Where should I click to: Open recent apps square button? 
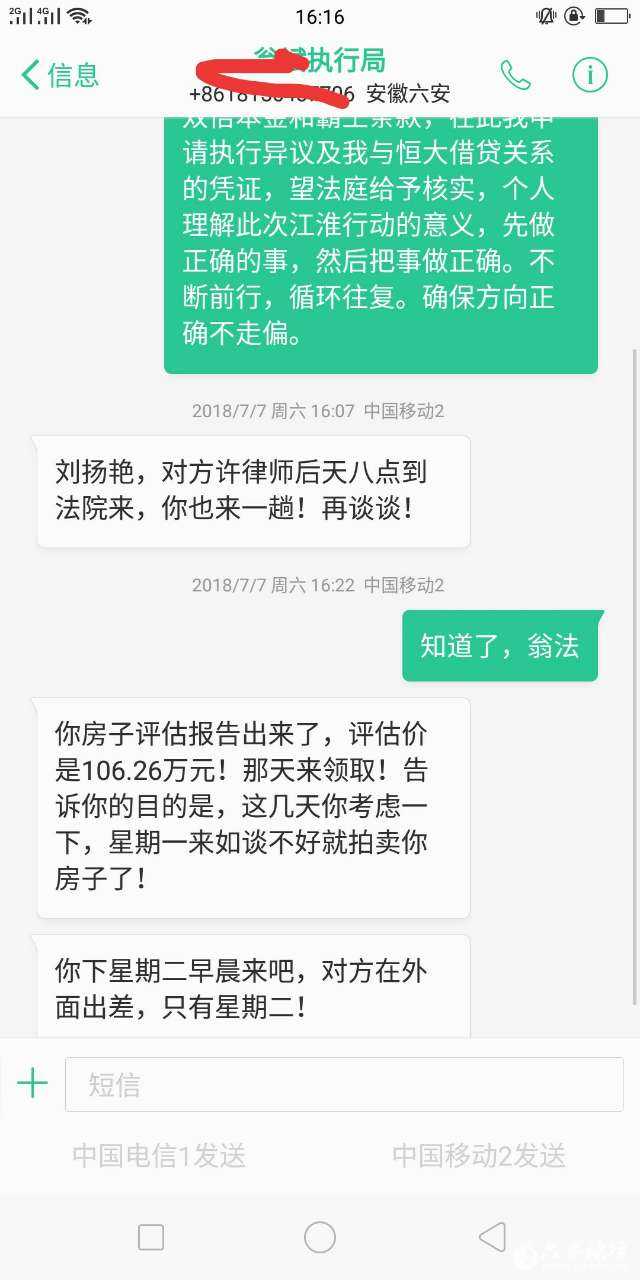(x=151, y=1237)
